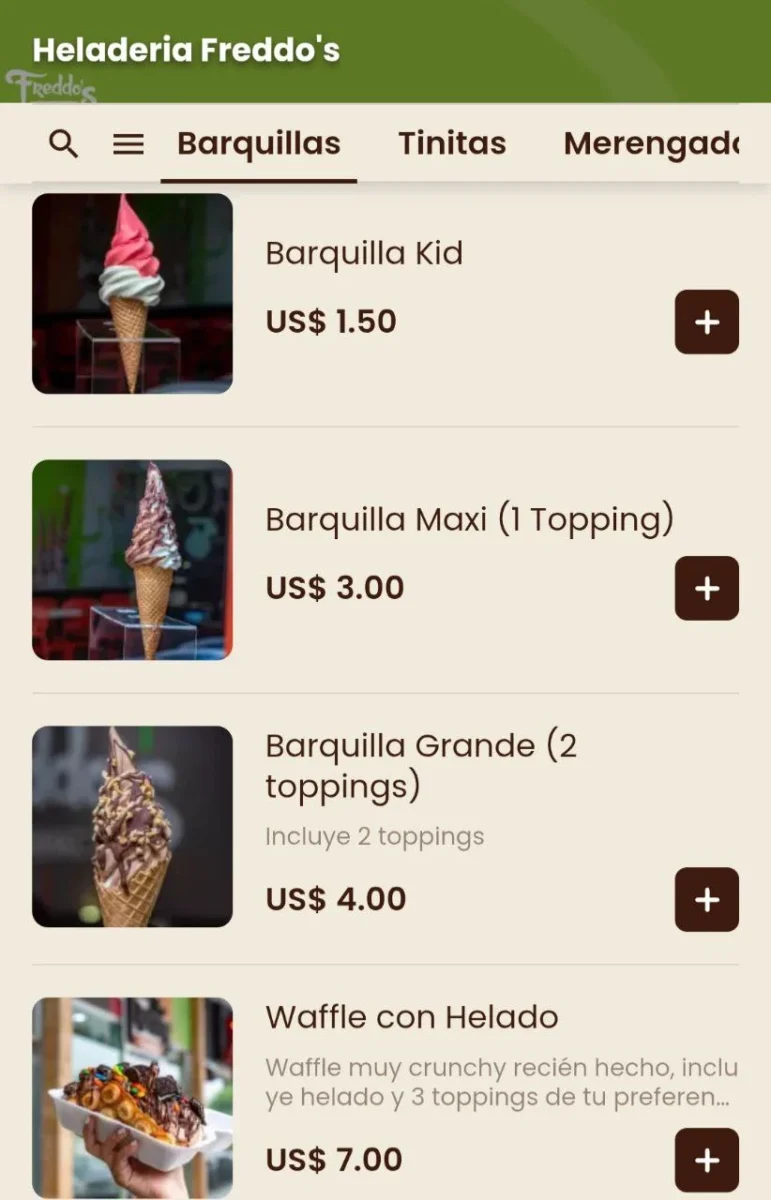Select the Barquillas tab

(x=259, y=144)
